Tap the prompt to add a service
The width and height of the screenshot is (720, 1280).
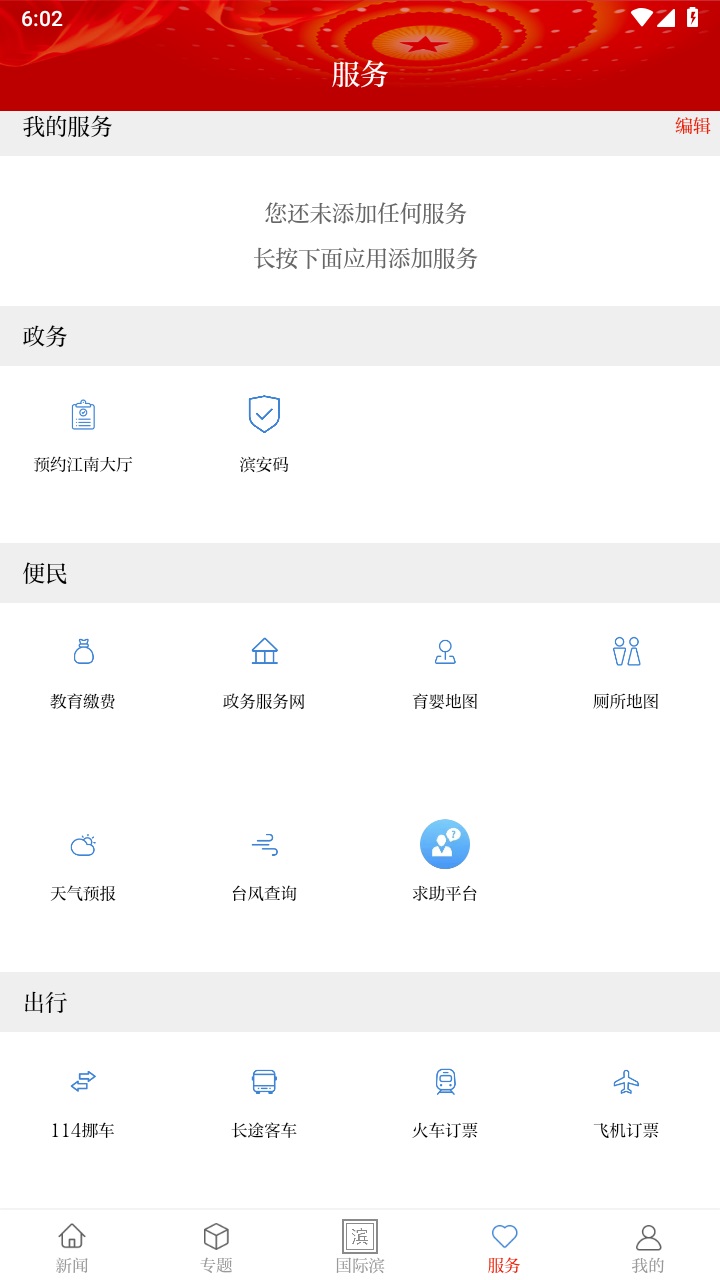pos(366,259)
